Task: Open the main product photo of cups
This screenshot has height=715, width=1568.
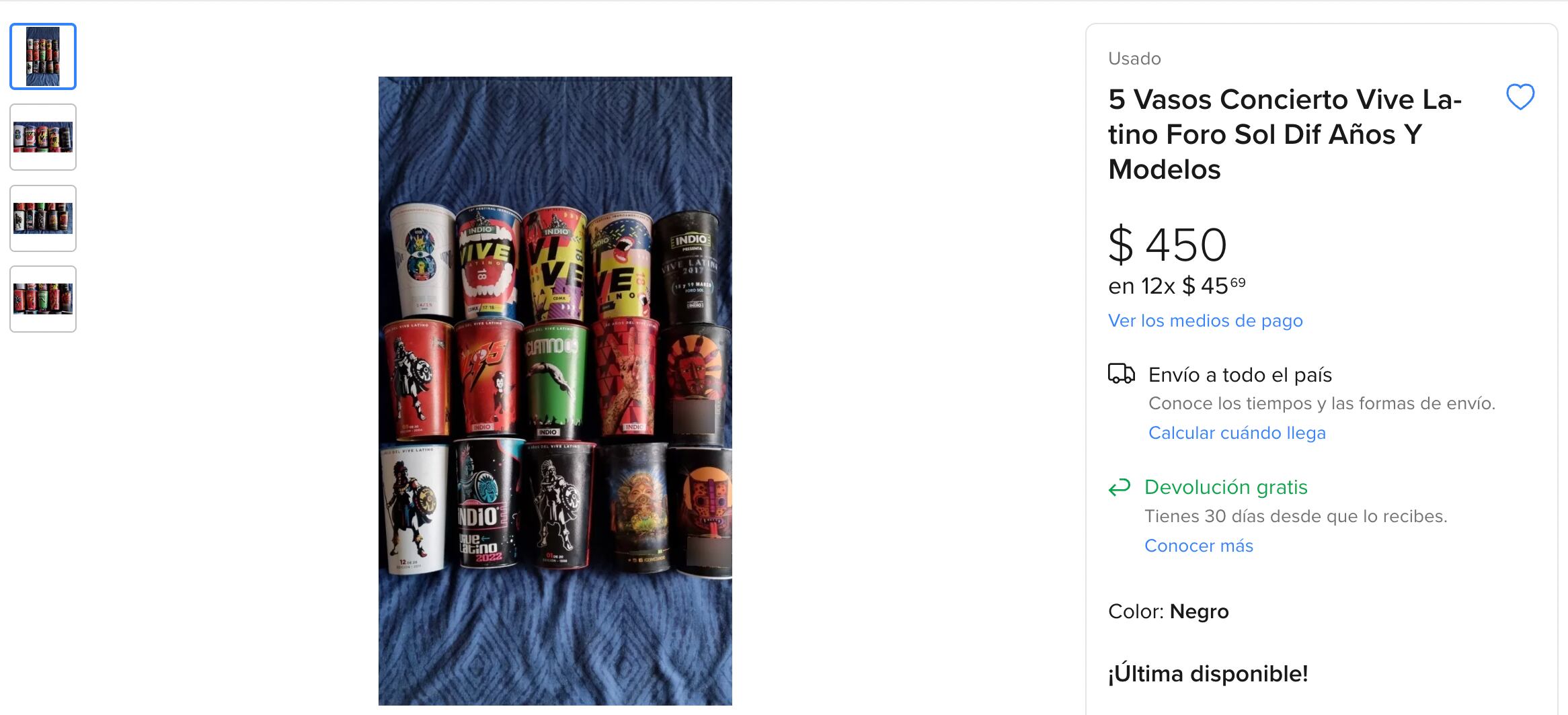Action: click(555, 390)
